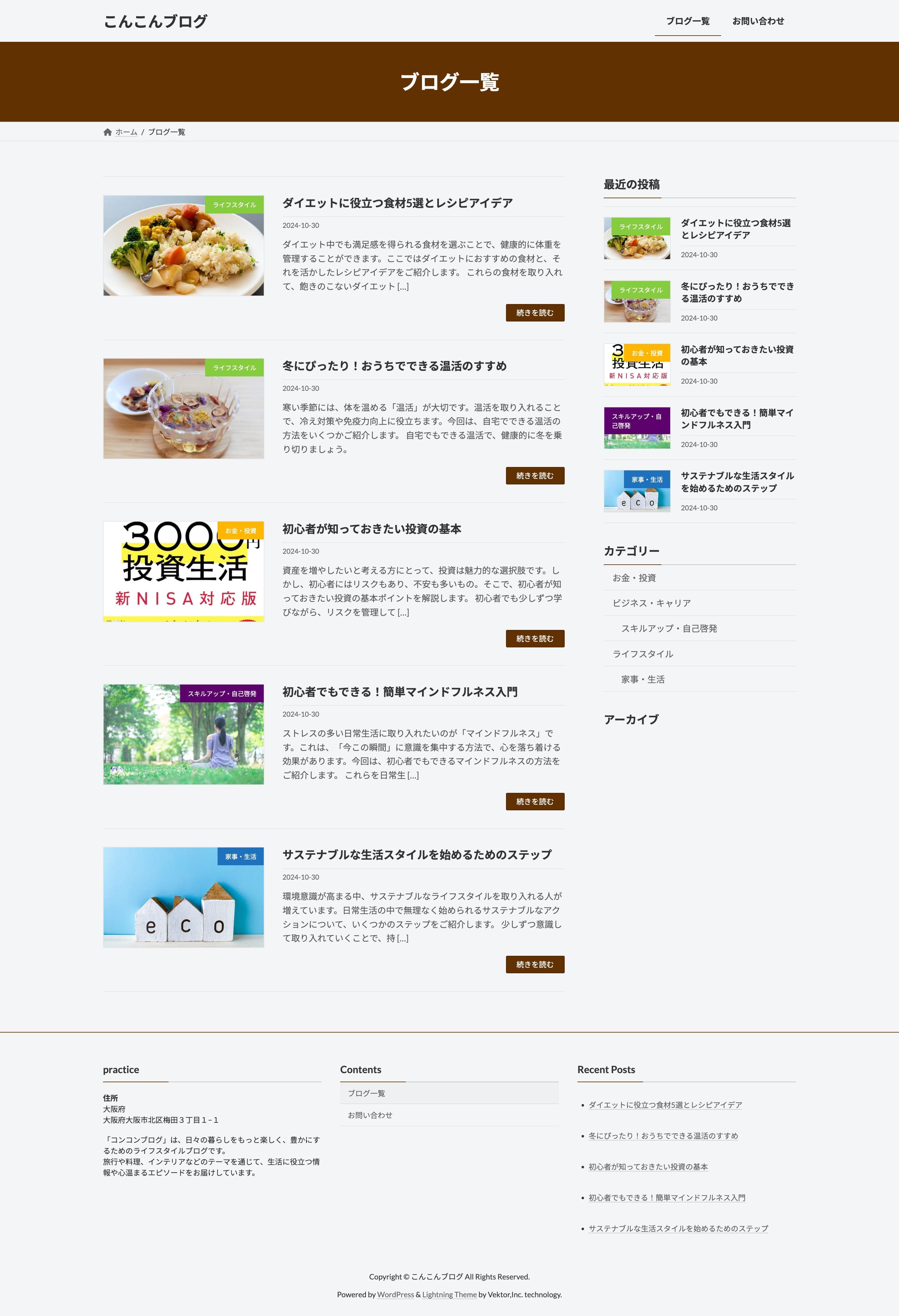Open the ビジネス・キャリア category
The height and width of the screenshot is (1316, 899).
pyautogui.click(x=651, y=603)
